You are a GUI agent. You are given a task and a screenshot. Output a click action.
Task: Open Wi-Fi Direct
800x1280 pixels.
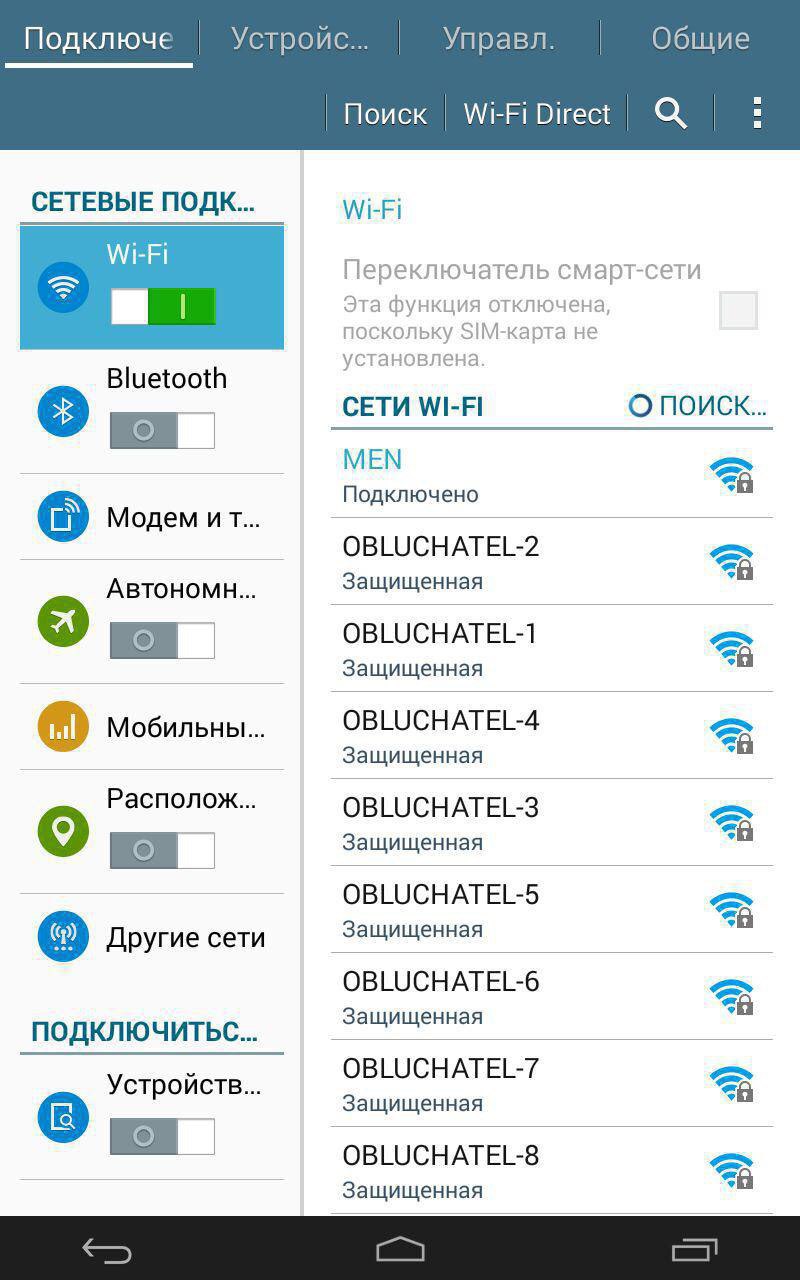click(x=537, y=114)
